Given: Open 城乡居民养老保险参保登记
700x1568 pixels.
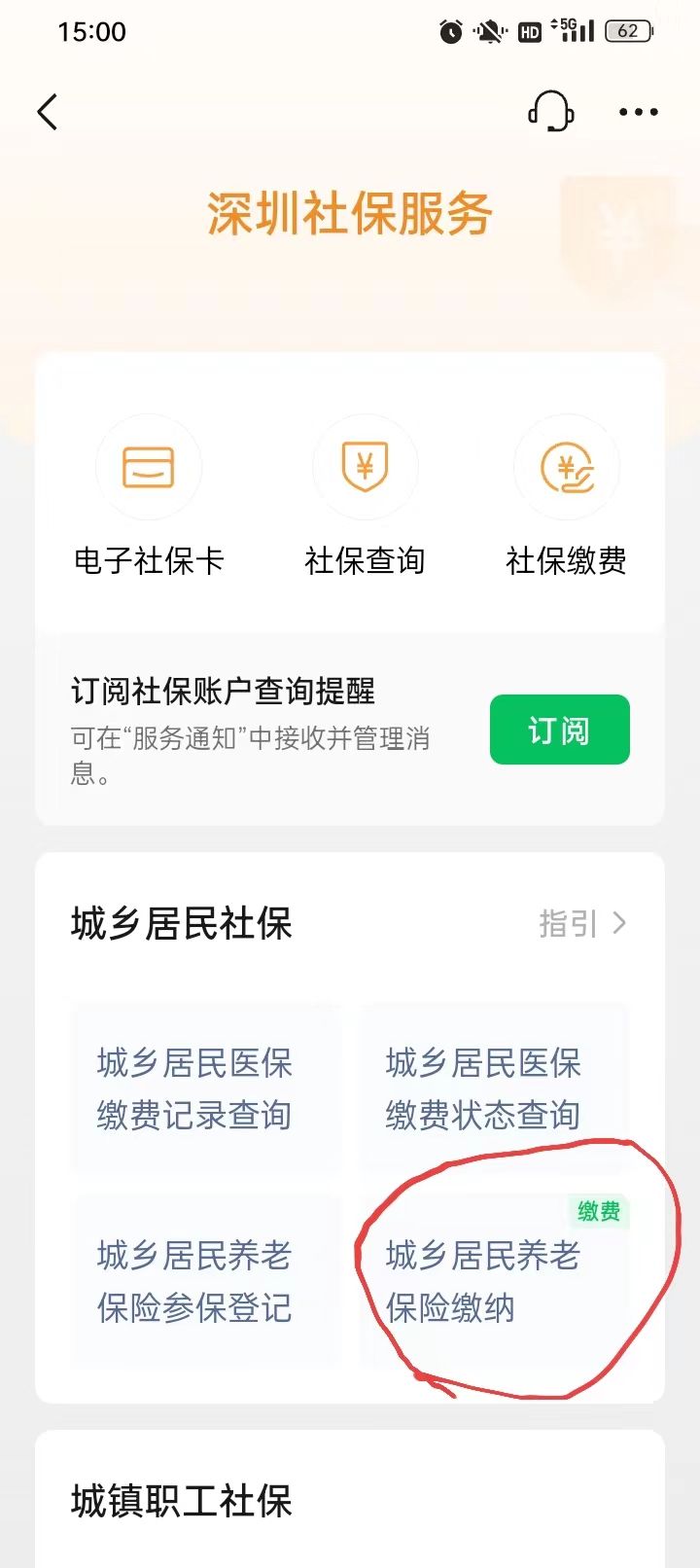Looking at the screenshot, I should [206, 1281].
